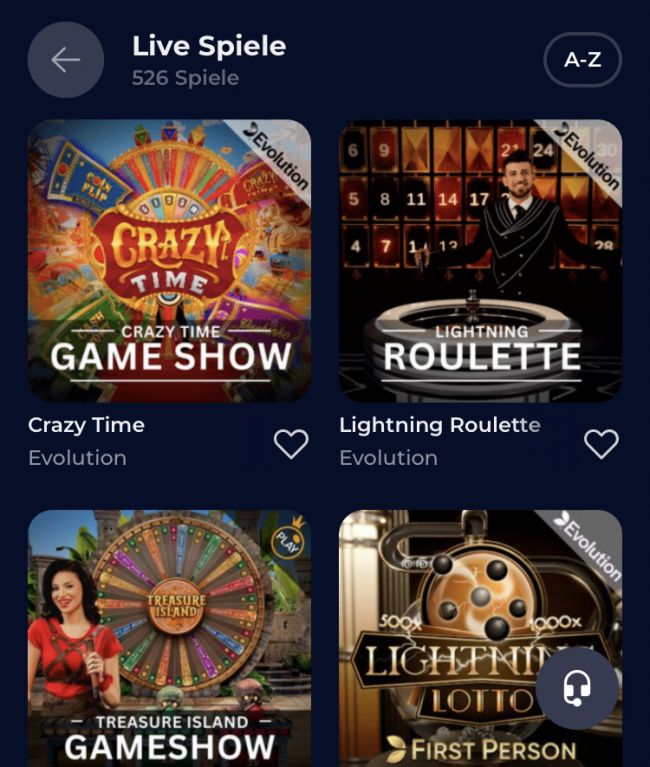
Task: Go back using the arrow button
Action: tap(66, 60)
